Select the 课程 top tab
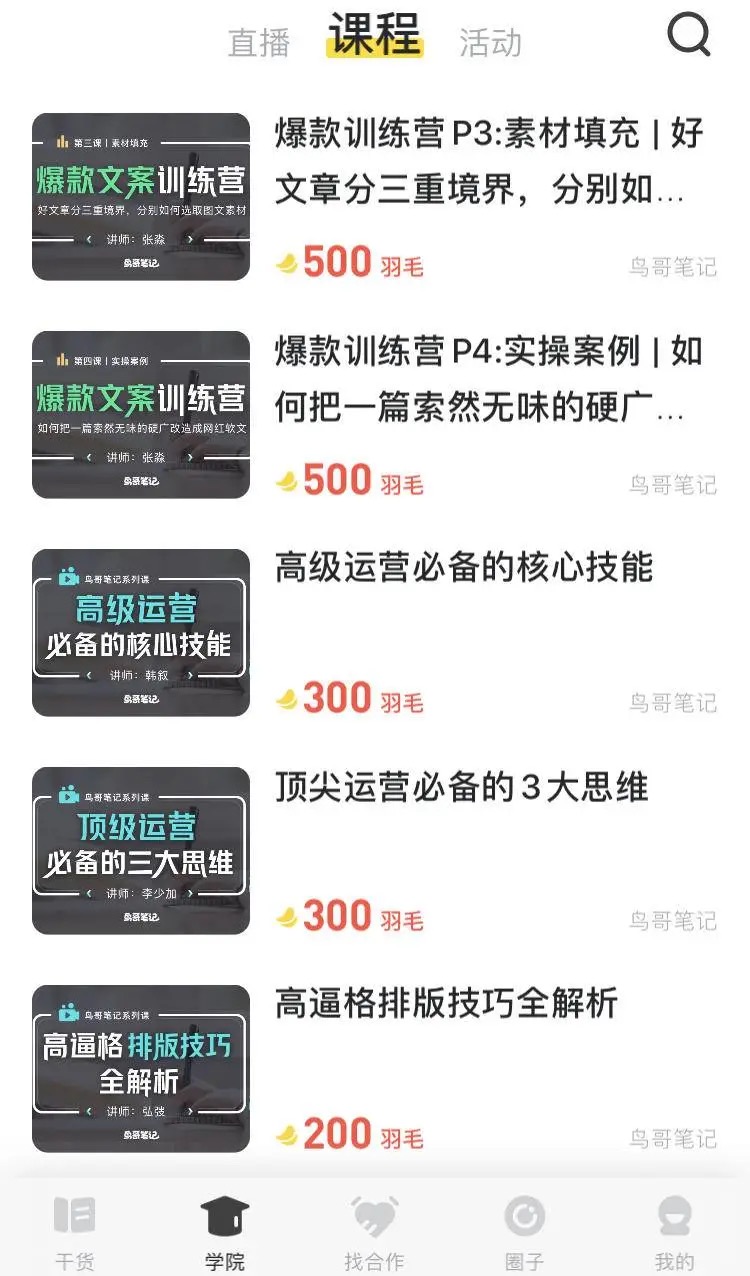Screen dimensions: 750x1276 [x=375, y=33]
